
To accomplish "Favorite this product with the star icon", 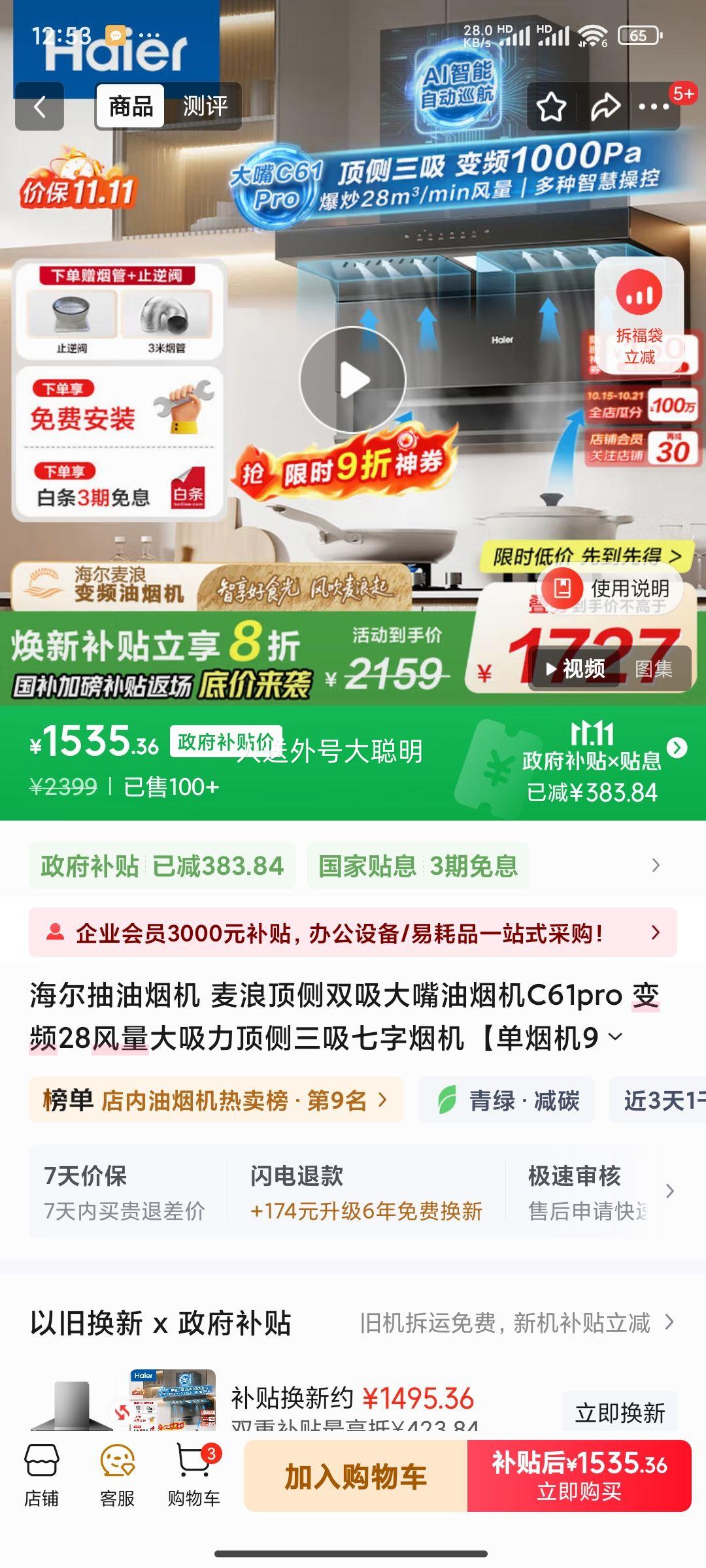I will [551, 106].
